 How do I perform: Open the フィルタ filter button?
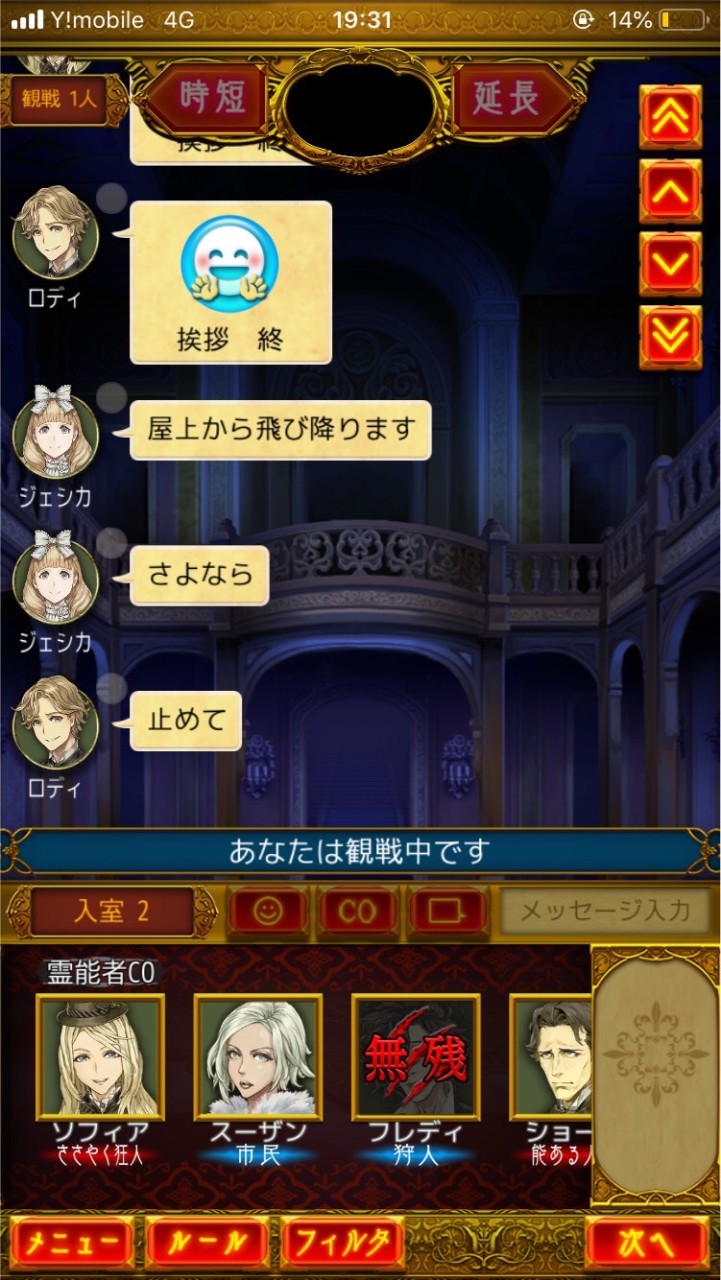click(x=343, y=1243)
